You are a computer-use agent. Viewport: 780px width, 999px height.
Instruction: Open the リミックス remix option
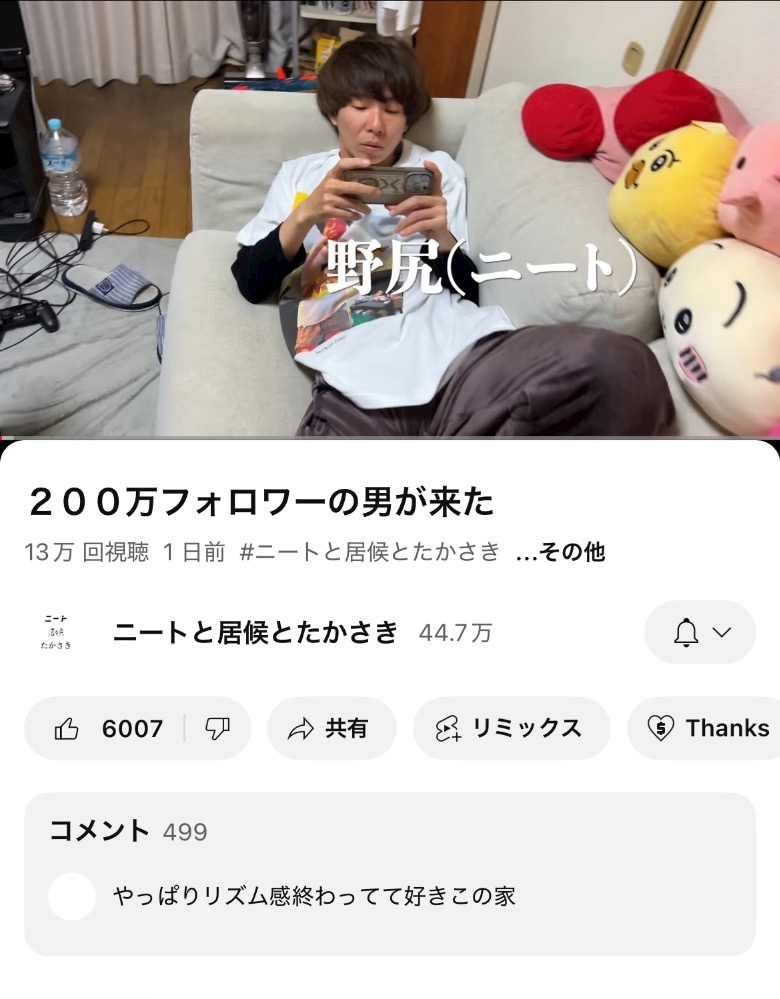coord(512,728)
